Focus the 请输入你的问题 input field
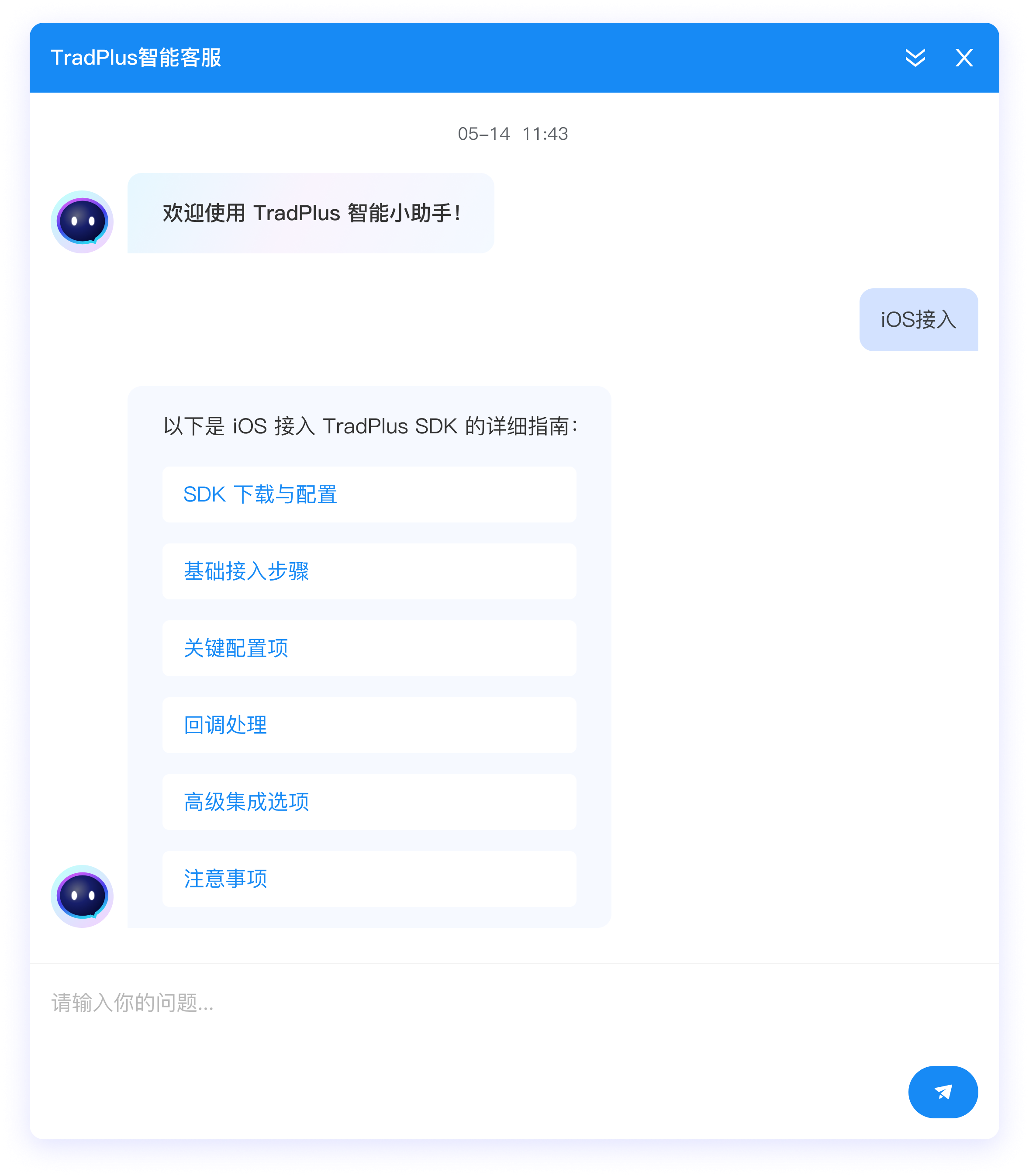This screenshot has width=1029, height=1176. click(x=459, y=1010)
